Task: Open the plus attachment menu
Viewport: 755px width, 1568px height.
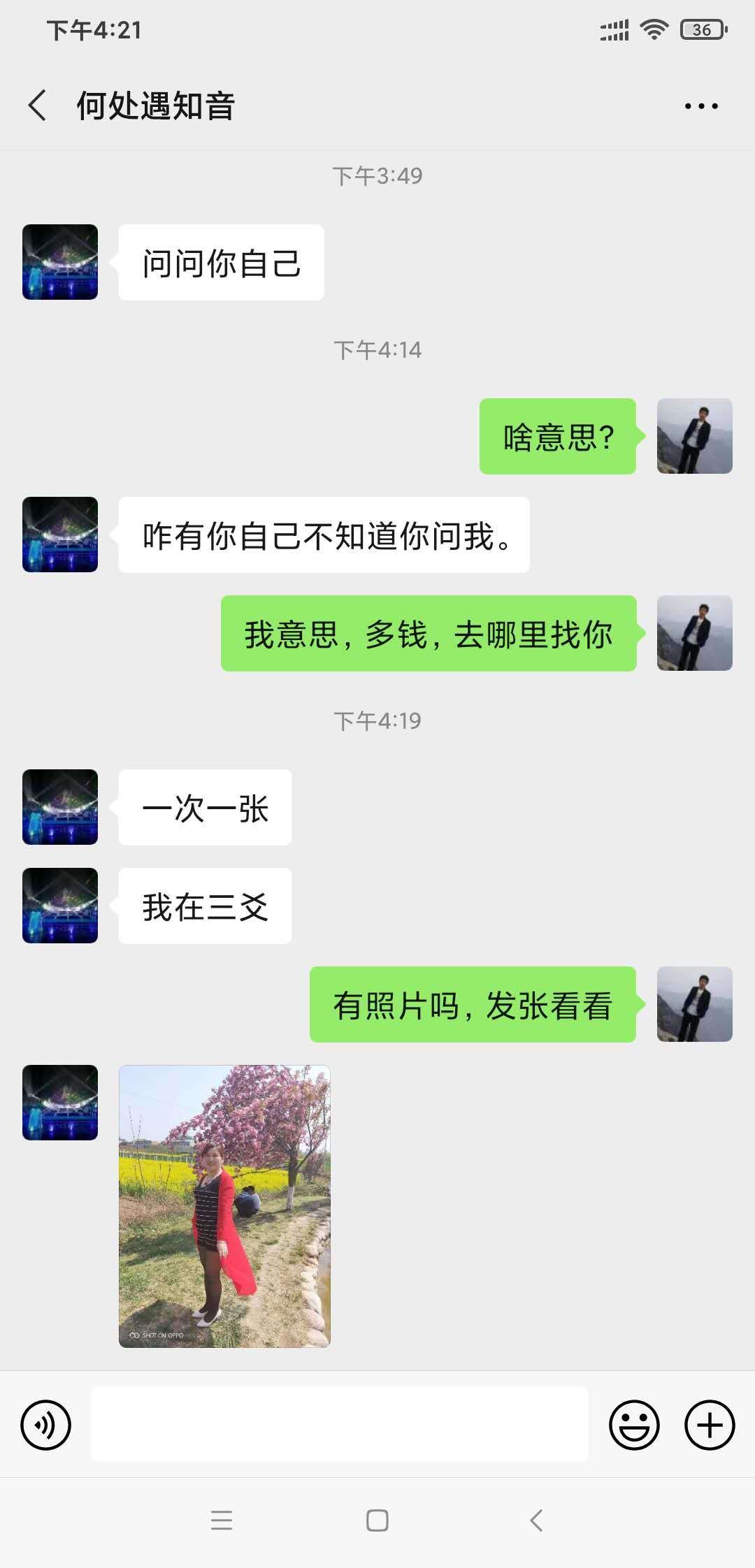Action: (x=709, y=1425)
